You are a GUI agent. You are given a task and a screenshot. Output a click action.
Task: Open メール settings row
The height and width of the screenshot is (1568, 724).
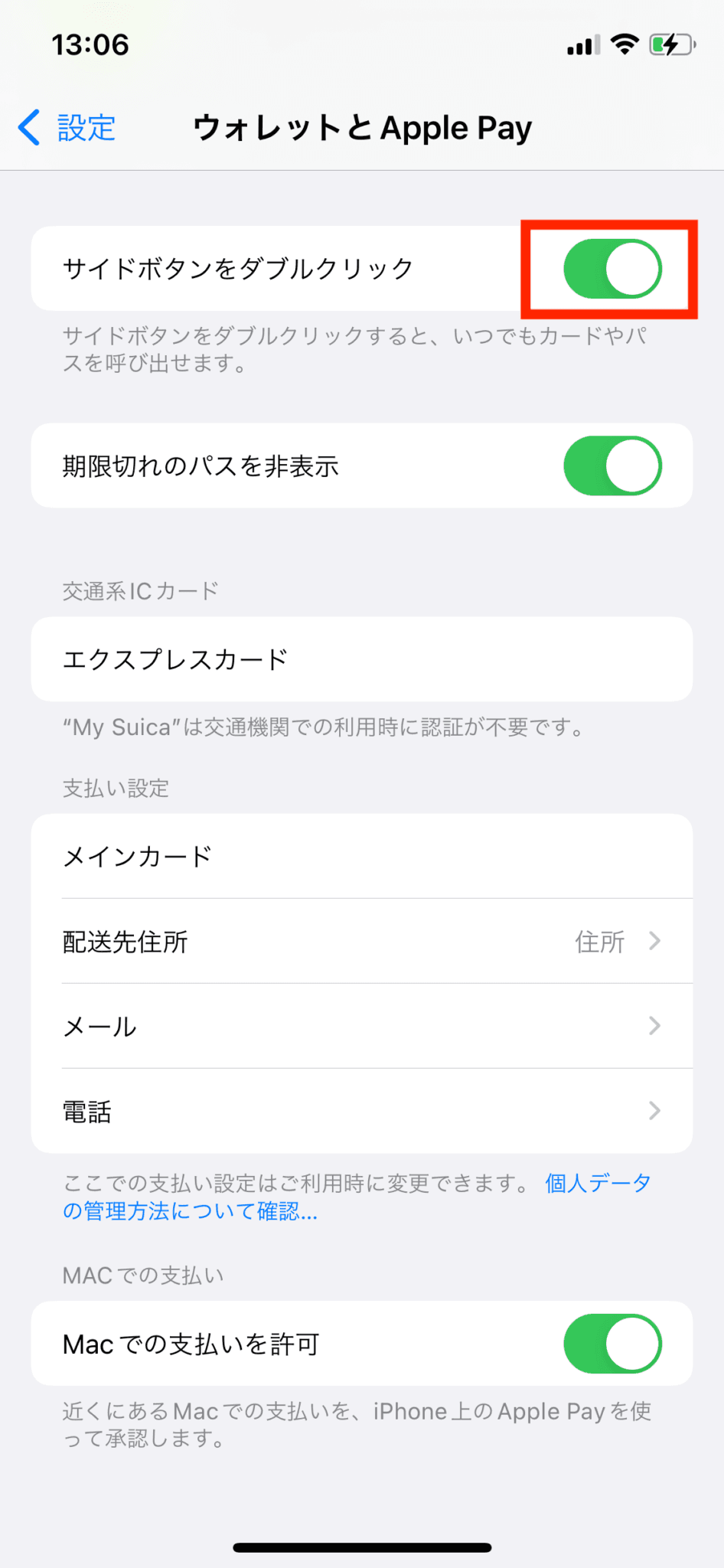click(x=361, y=1026)
